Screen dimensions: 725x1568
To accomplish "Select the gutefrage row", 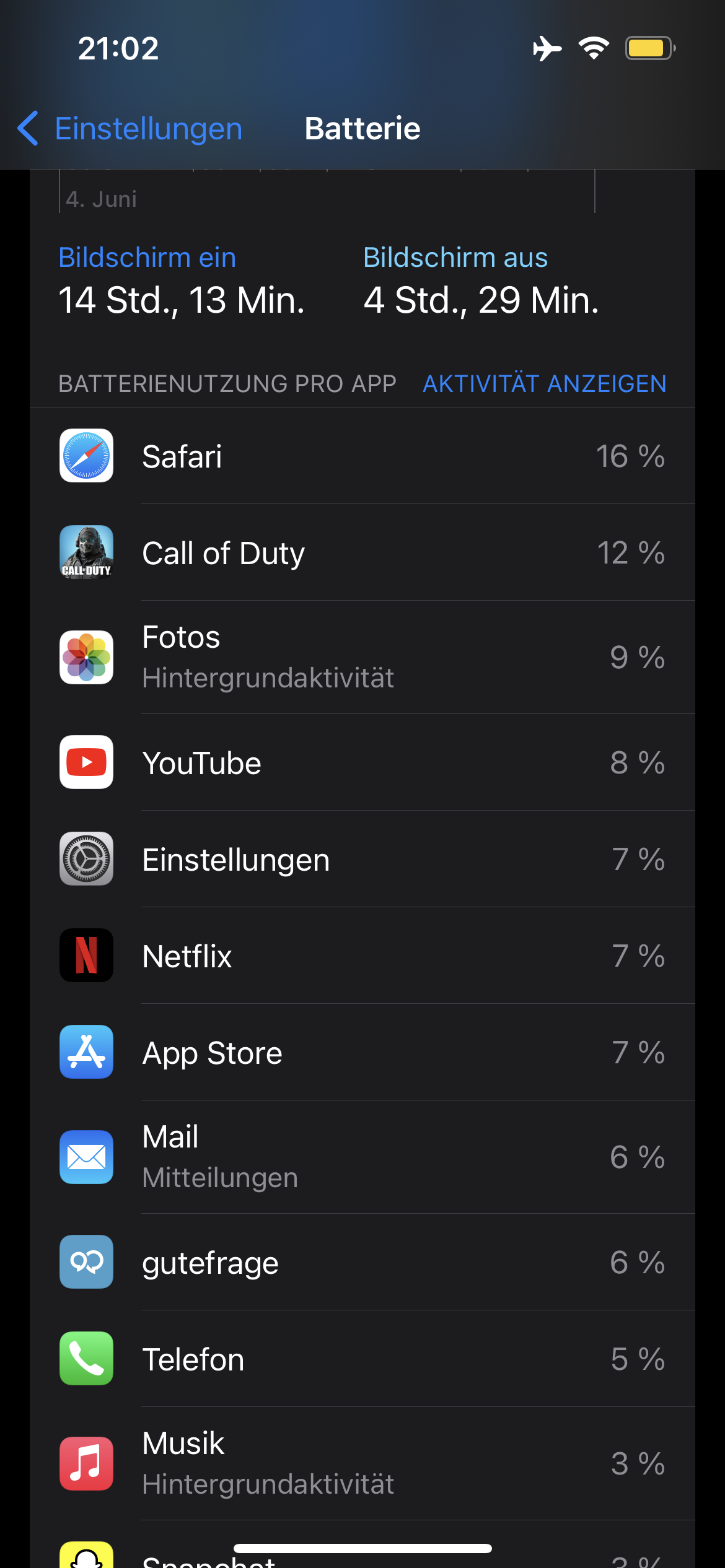I will point(362,1262).
